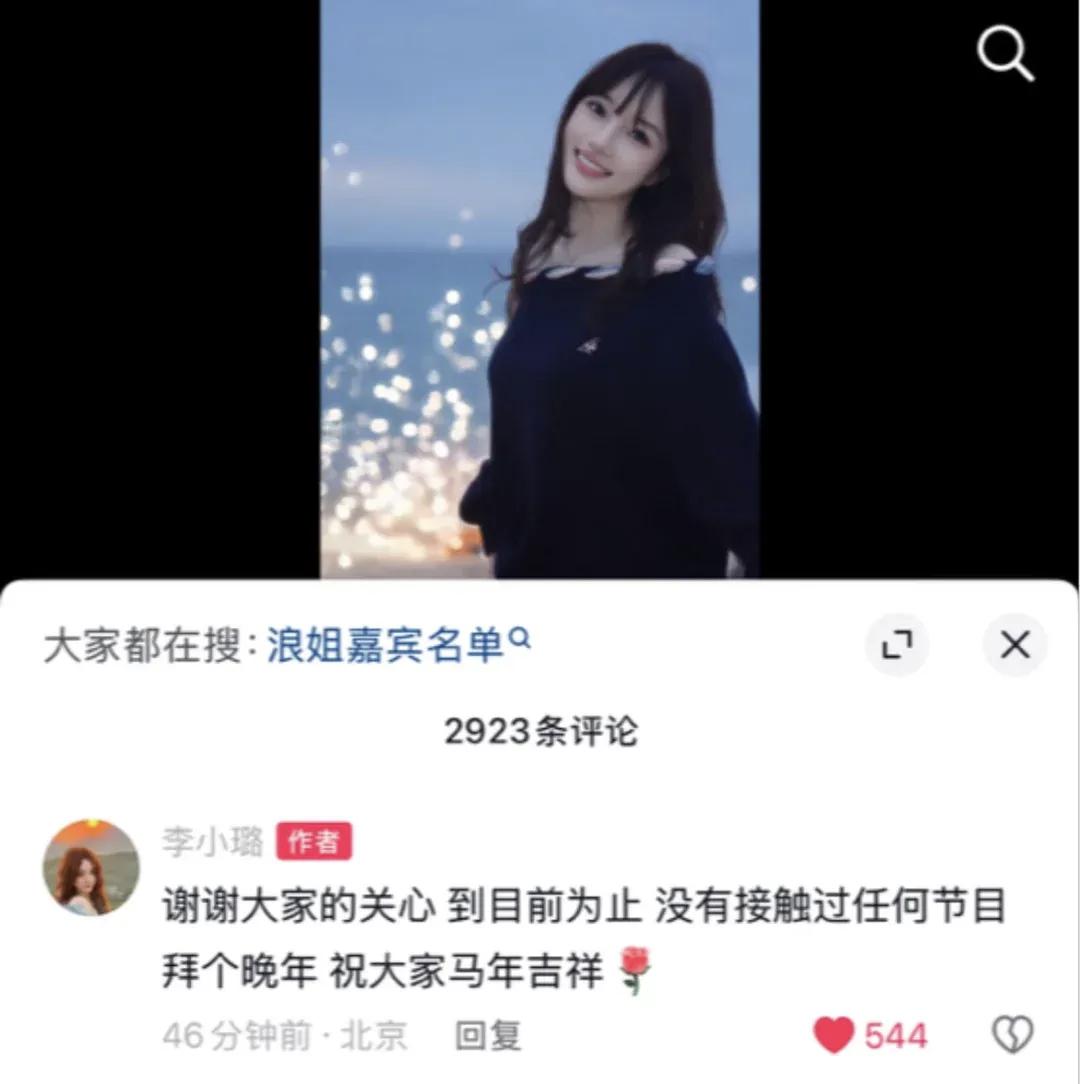The image size is (1080, 1084).
Task: Close the comments panel with the X
Action: point(1015,646)
